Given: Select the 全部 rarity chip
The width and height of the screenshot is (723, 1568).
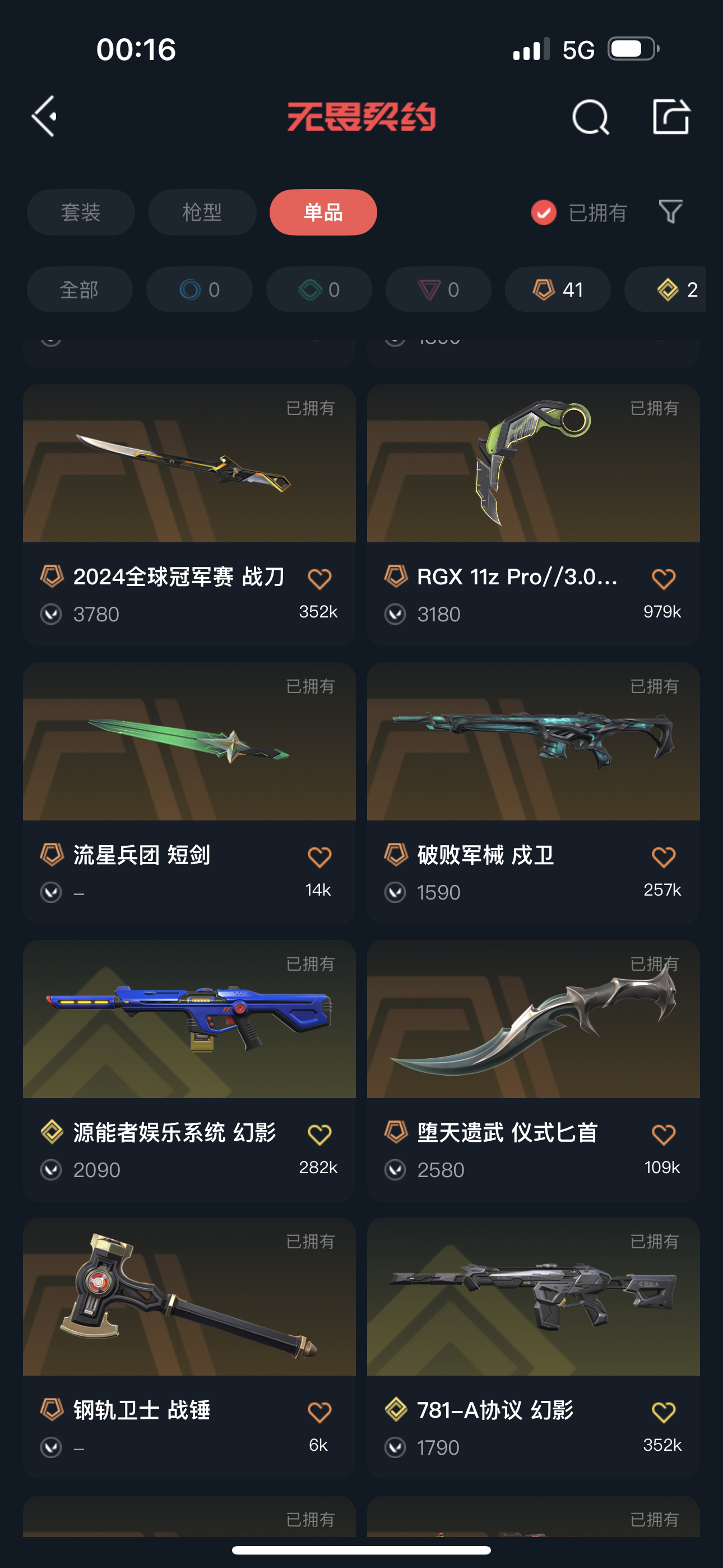Looking at the screenshot, I should click(79, 290).
